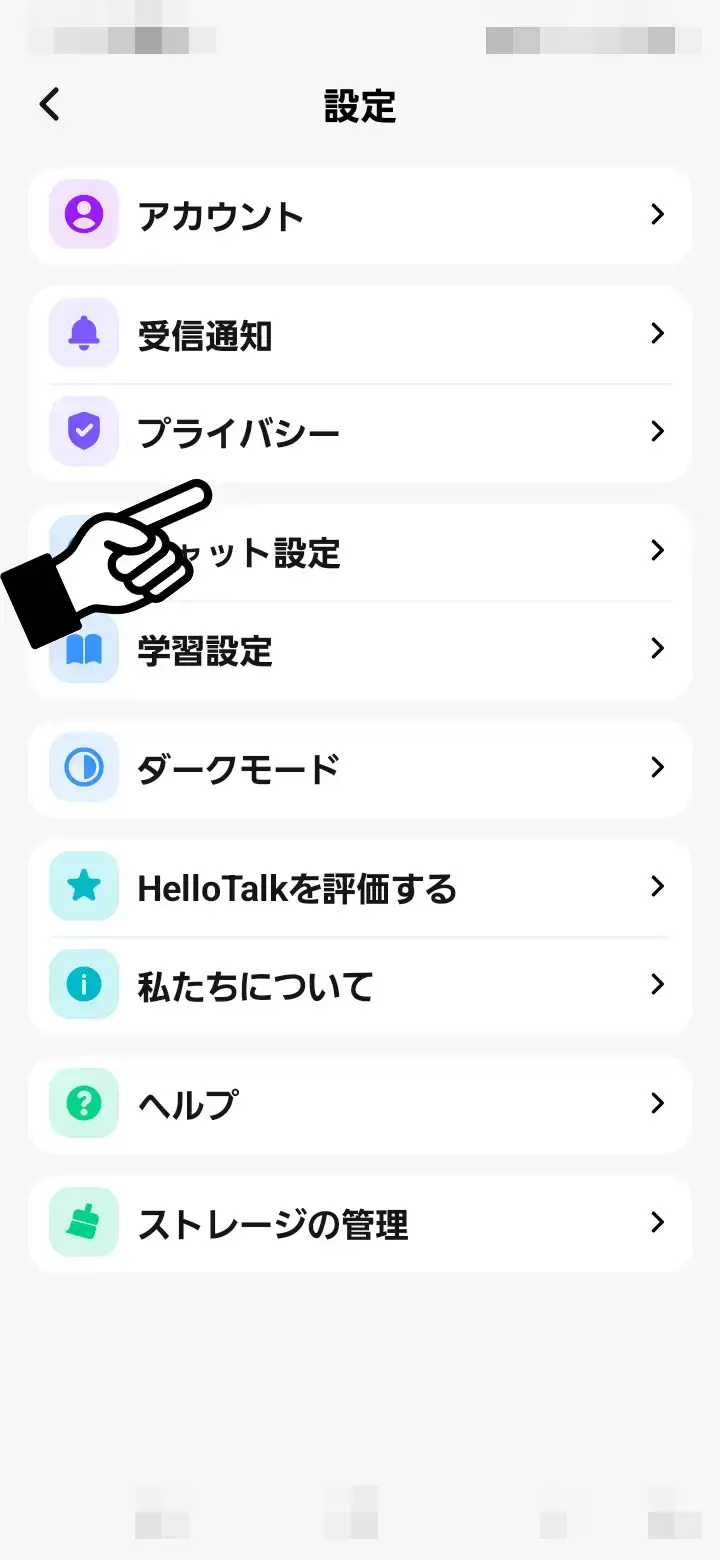The width and height of the screenshot is (720, 1560).
Task: Open ヘルプ page
Action: pyautogui.click(x=360, y=1104)
